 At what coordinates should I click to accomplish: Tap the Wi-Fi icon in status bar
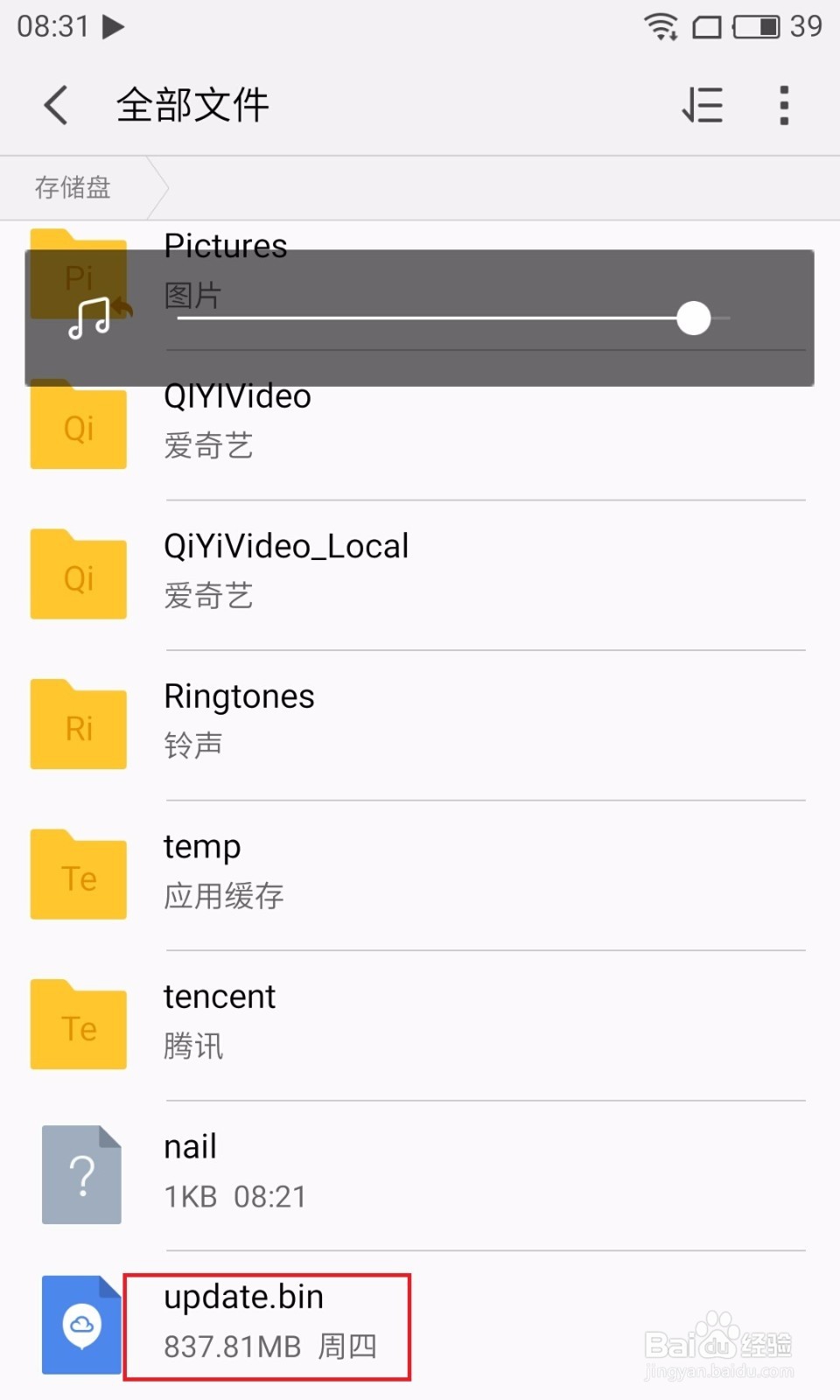point(661,25)
